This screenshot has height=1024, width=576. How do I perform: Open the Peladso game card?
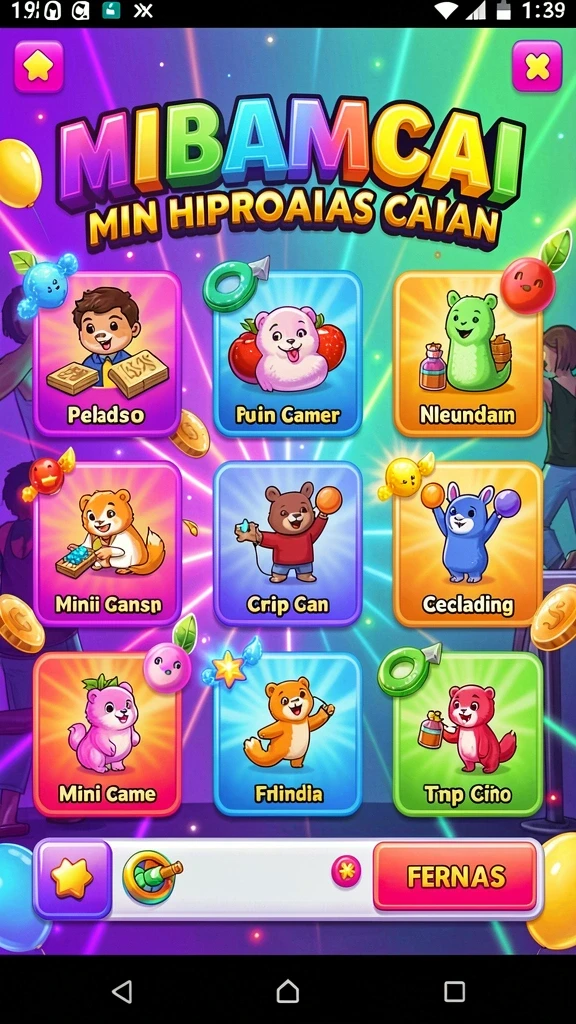108,353
